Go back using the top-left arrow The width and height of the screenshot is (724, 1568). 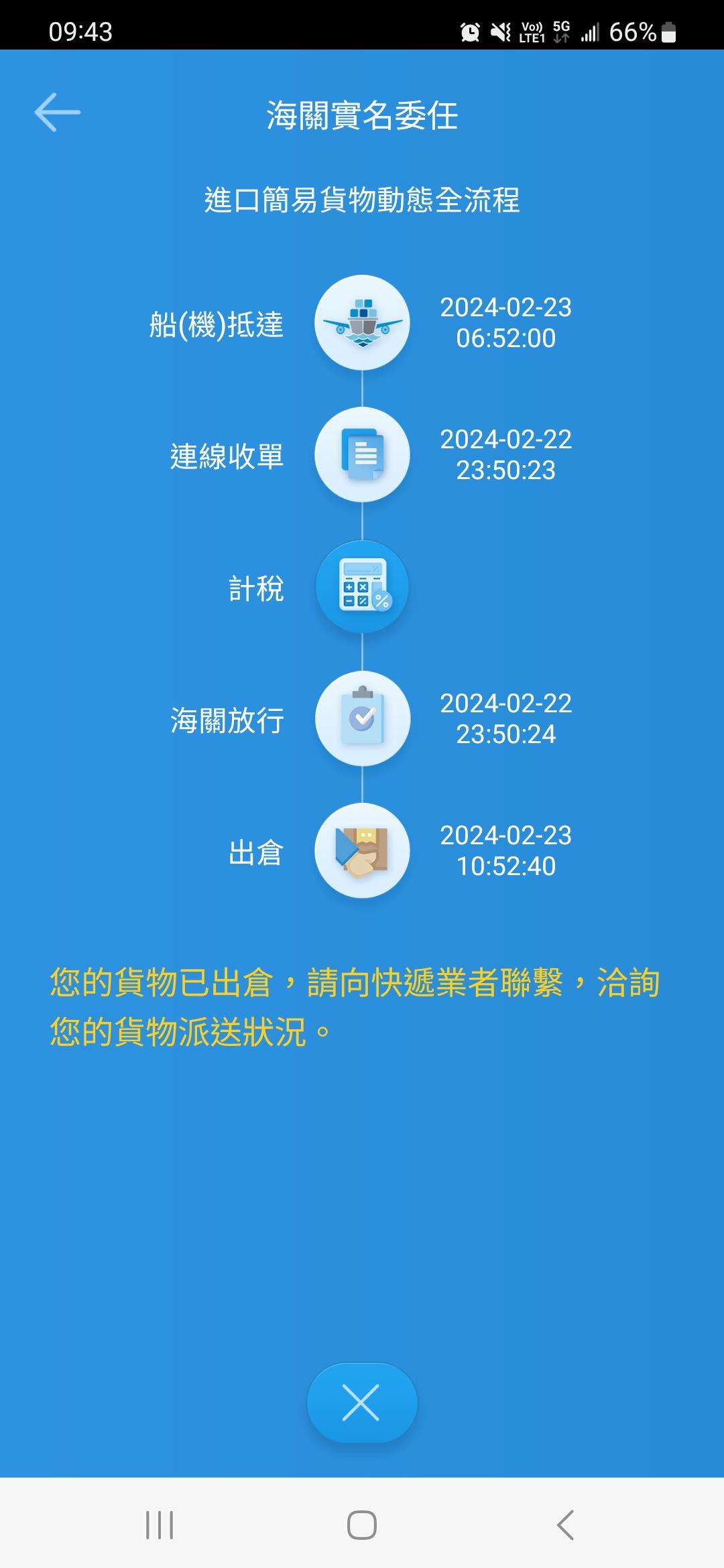tap(58, 113)
